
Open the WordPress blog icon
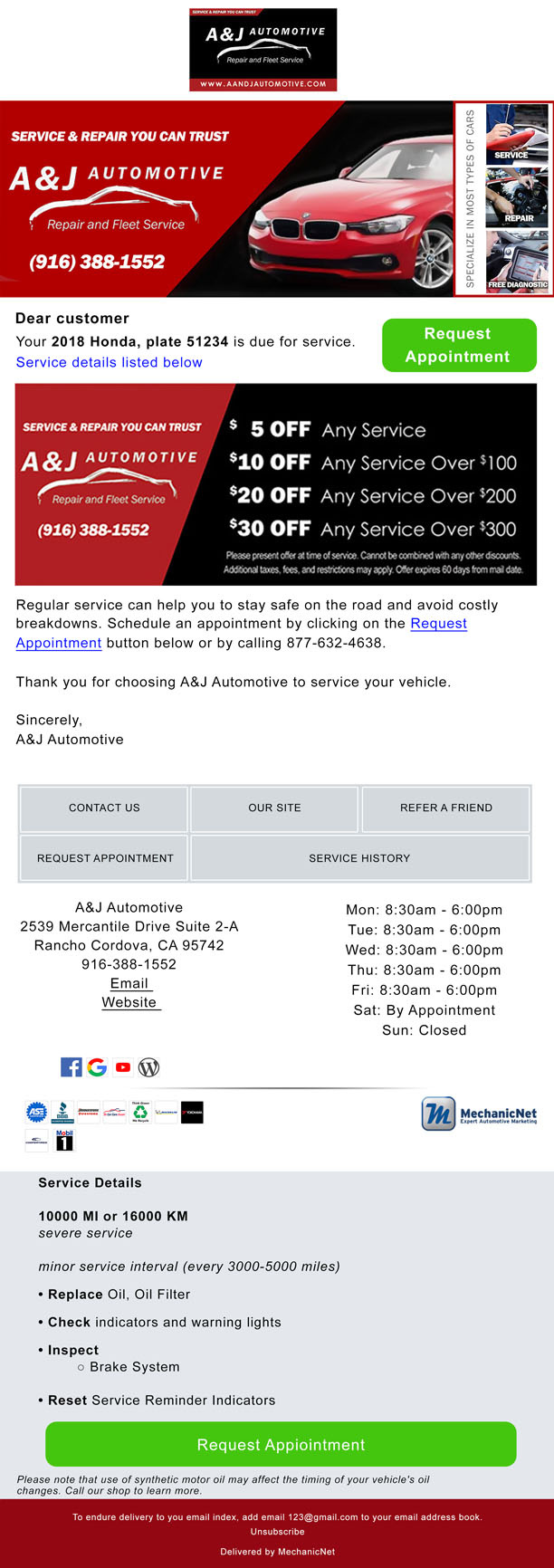(149, 1067)
